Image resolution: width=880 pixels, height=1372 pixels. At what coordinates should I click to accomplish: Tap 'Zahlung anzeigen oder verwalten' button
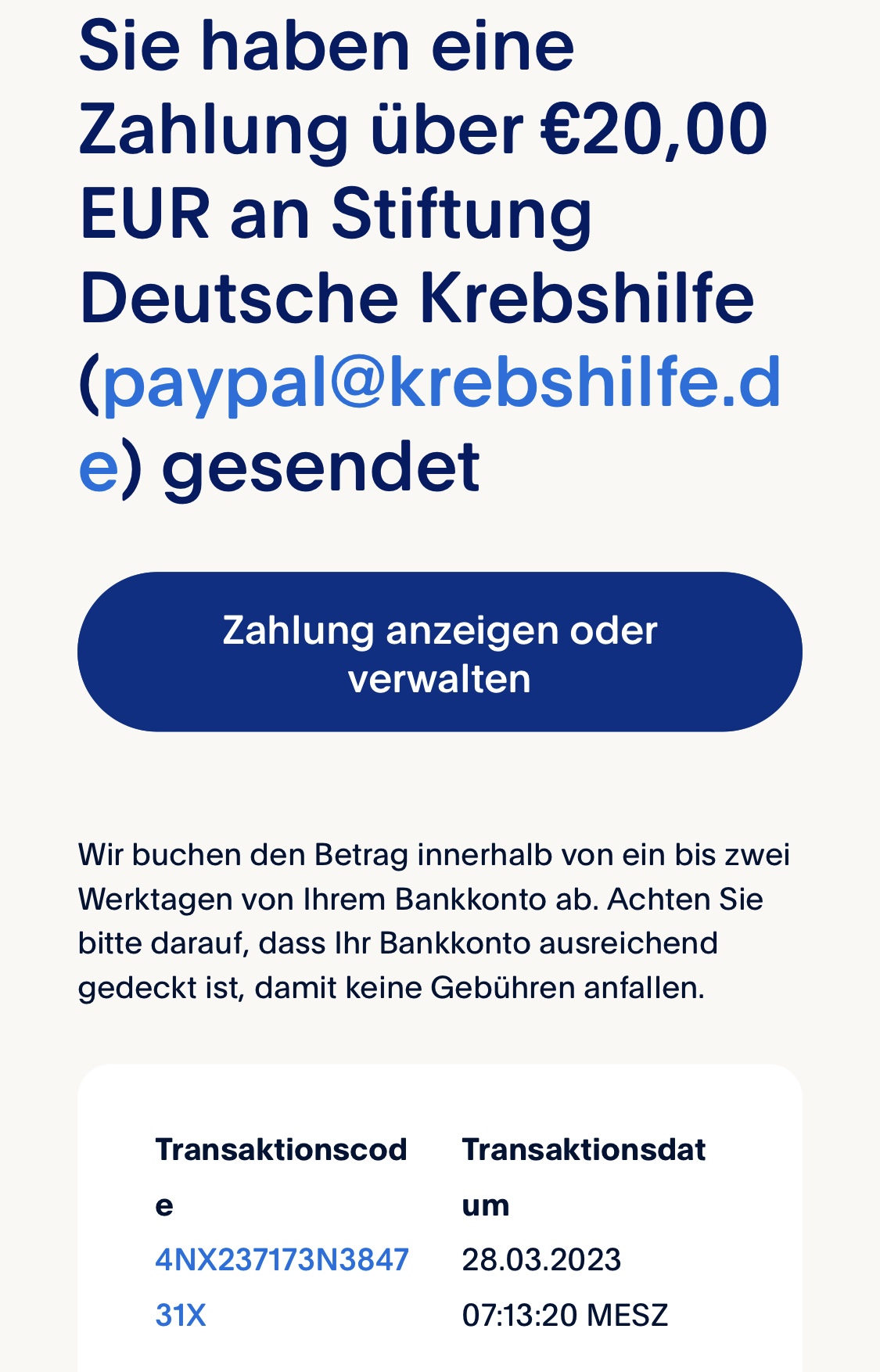pyautogui.click(x=440, y=652)
